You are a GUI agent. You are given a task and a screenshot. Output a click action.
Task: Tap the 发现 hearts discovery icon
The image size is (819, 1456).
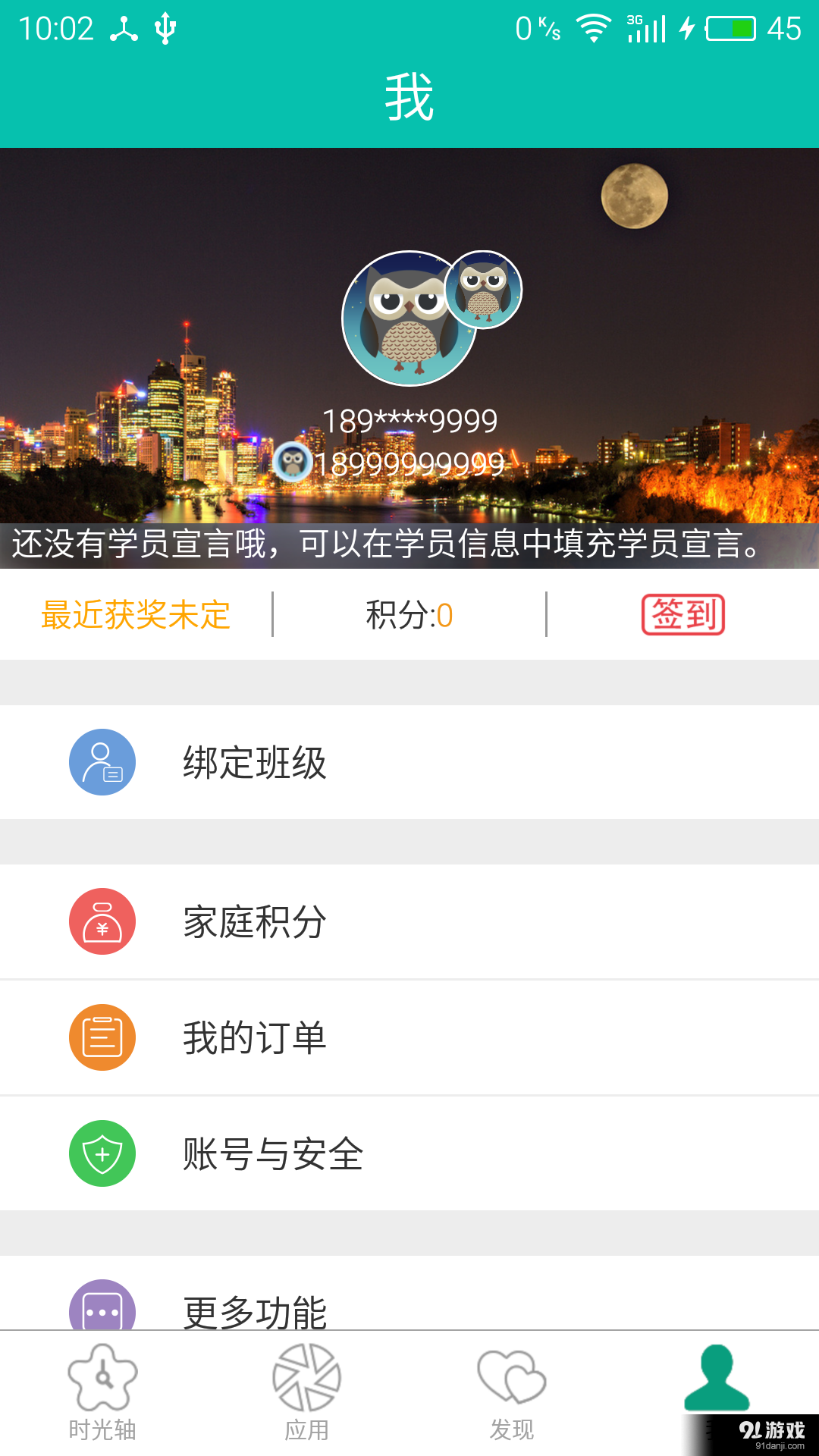pos(512,1386)
